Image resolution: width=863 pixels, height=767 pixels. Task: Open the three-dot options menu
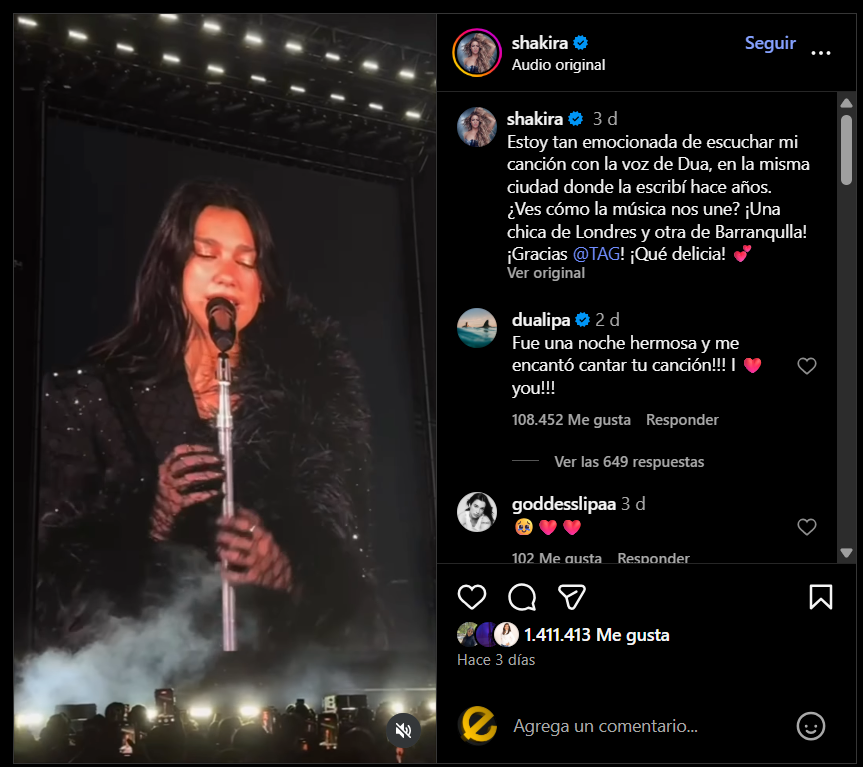tap(820, 53)
